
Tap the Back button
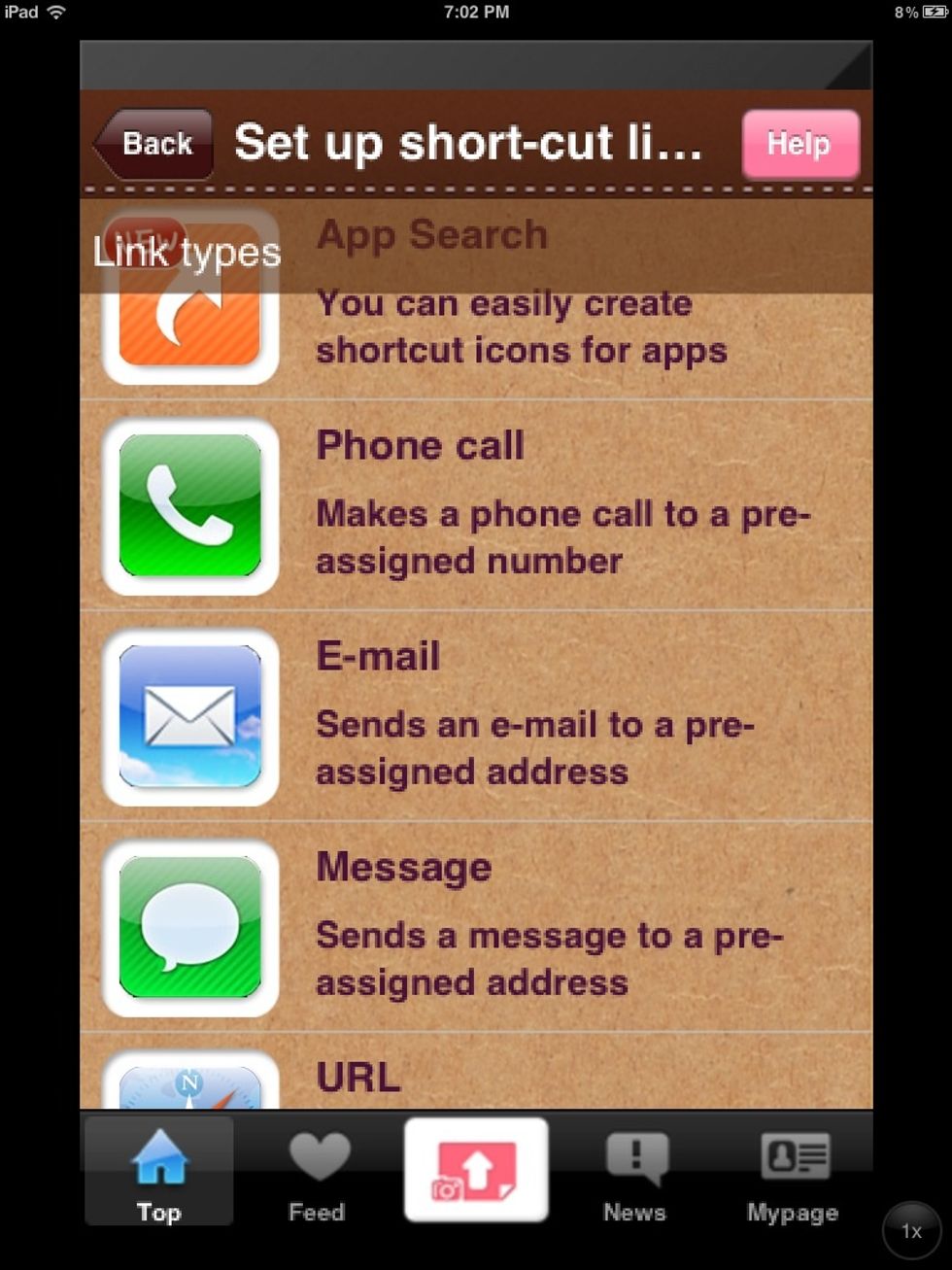click(153, 143)
